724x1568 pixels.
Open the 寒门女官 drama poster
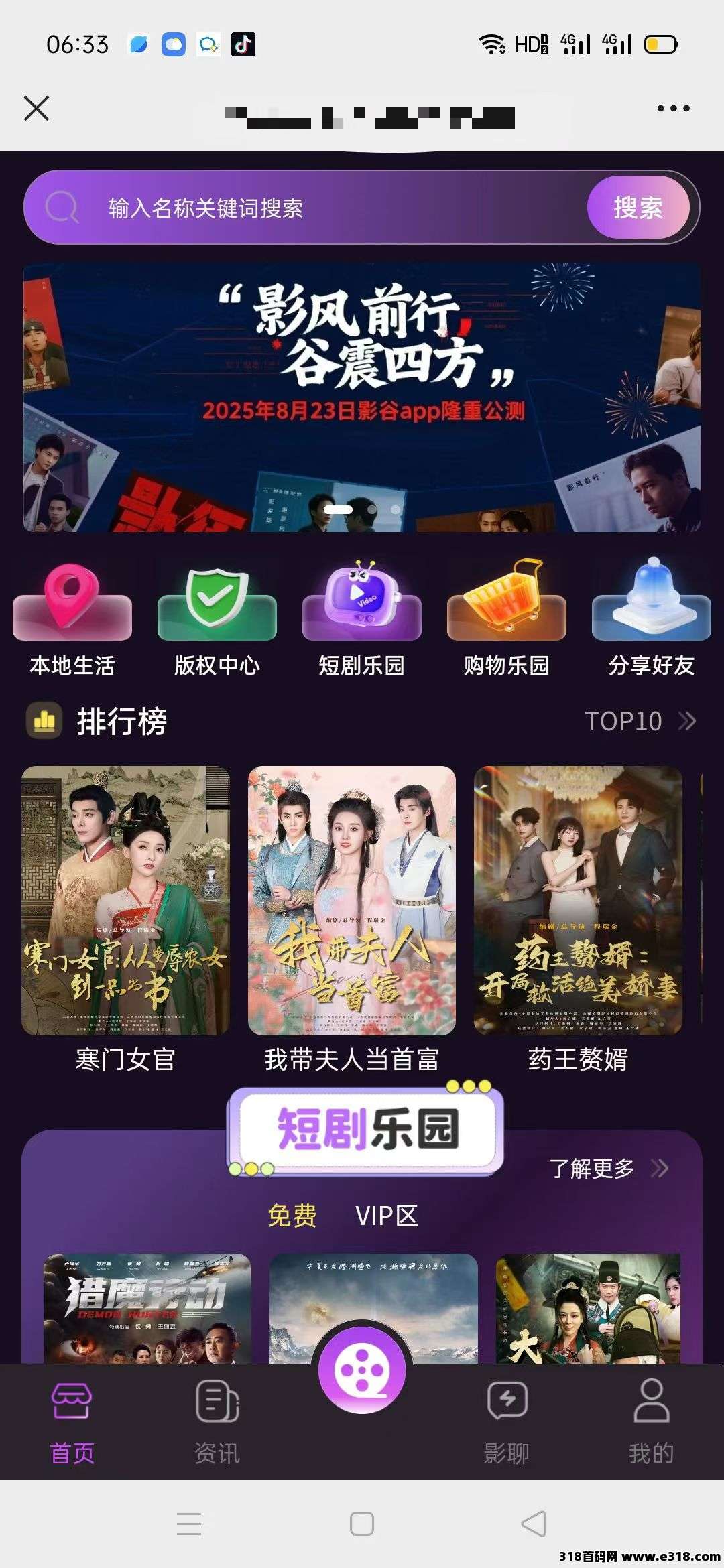pyautogui.click(x=125, y=900)
